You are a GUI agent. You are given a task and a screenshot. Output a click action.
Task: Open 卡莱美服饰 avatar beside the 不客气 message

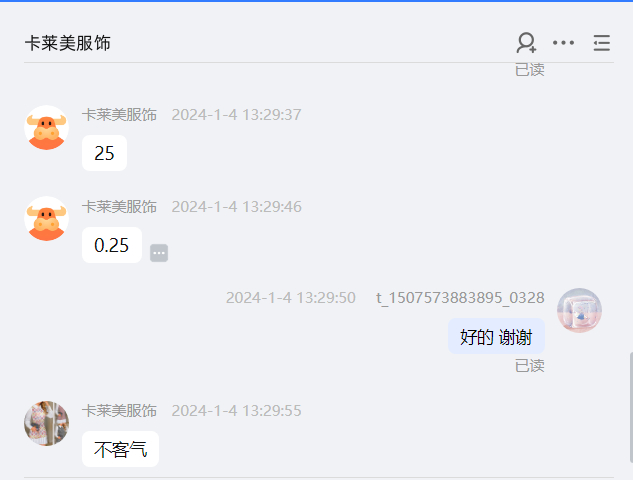(46, 424)
